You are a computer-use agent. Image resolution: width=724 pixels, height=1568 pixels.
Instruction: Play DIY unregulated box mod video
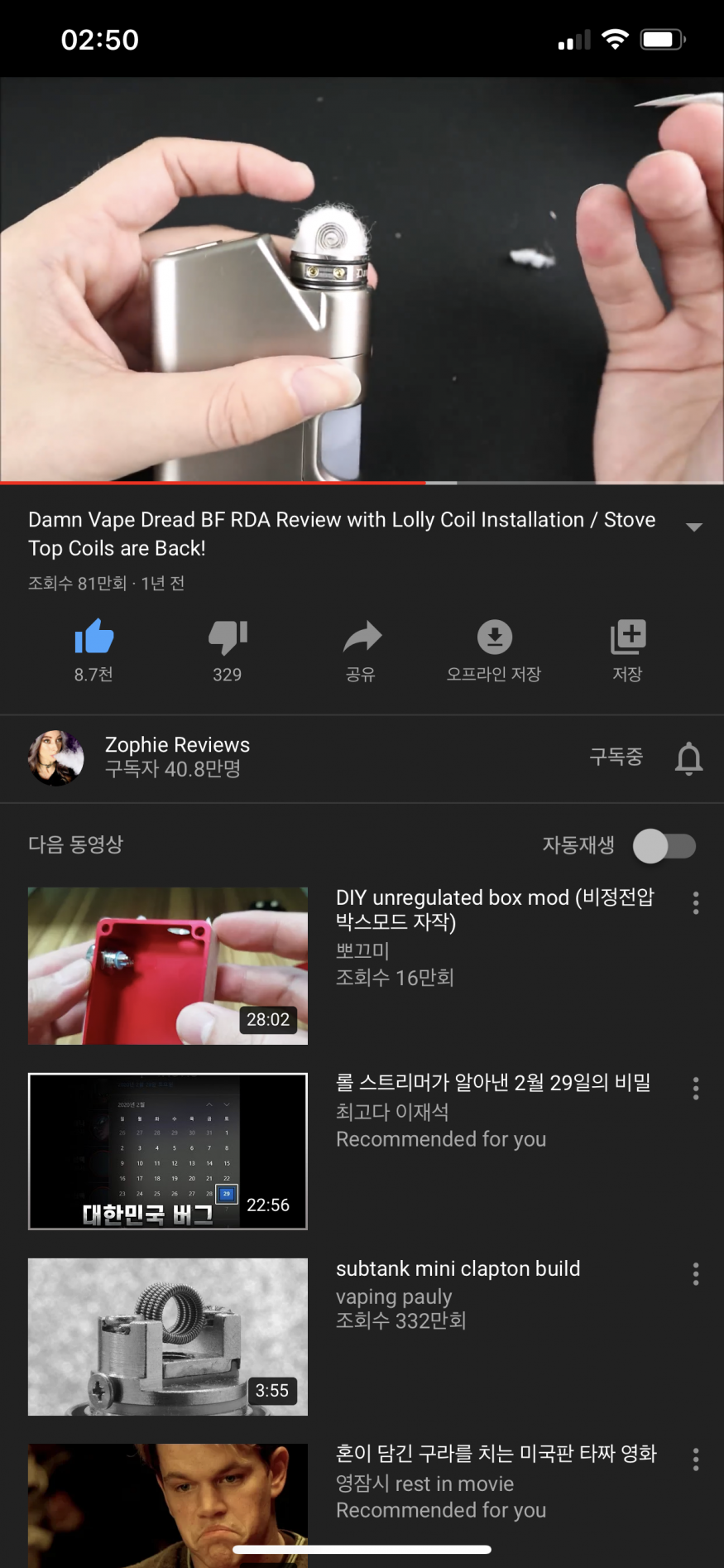point(168,965)
